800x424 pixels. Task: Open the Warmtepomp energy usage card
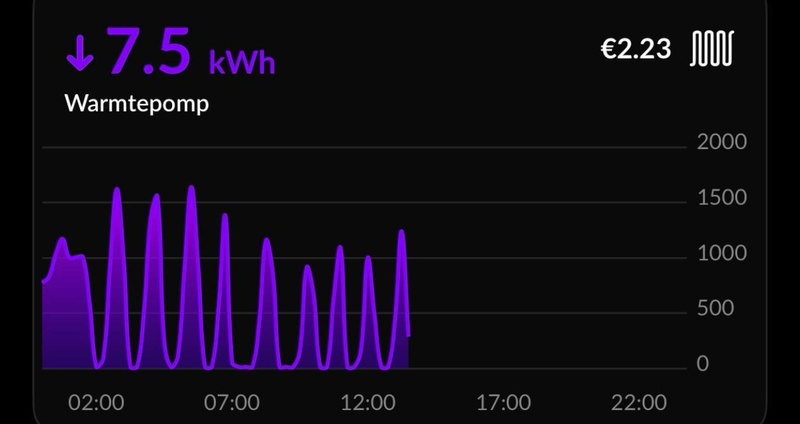(x=137, y=103)
